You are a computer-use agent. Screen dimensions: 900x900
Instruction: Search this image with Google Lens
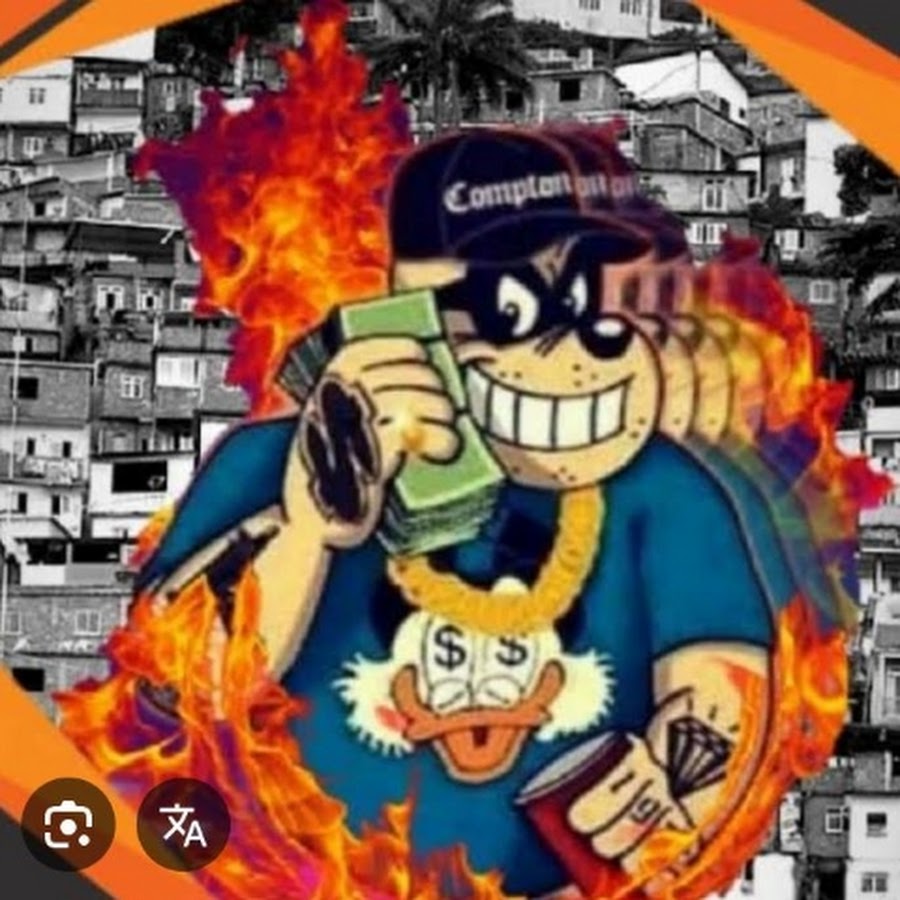coord(68,824)
